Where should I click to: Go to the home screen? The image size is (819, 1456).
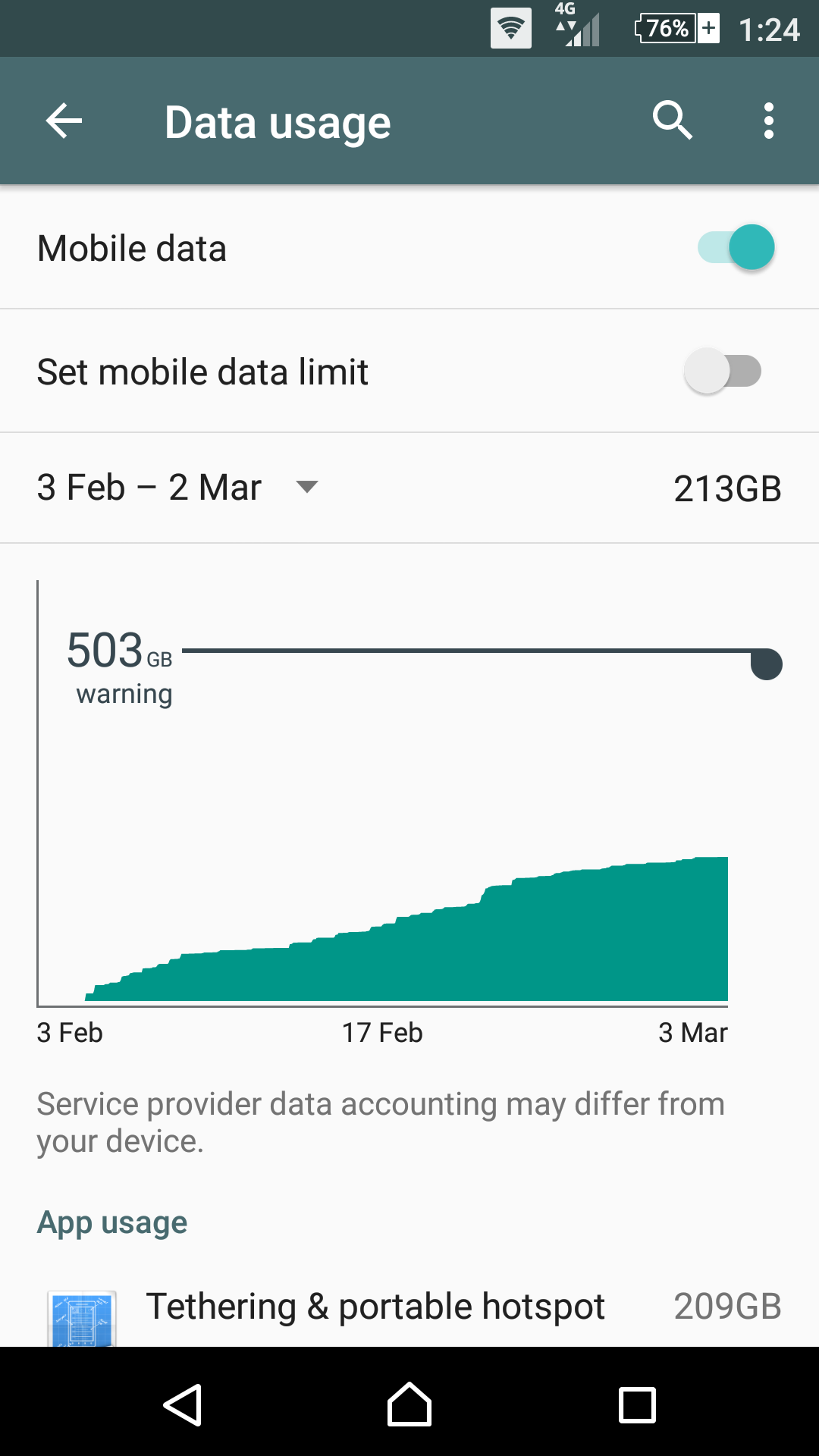[x=409, y=1404]
